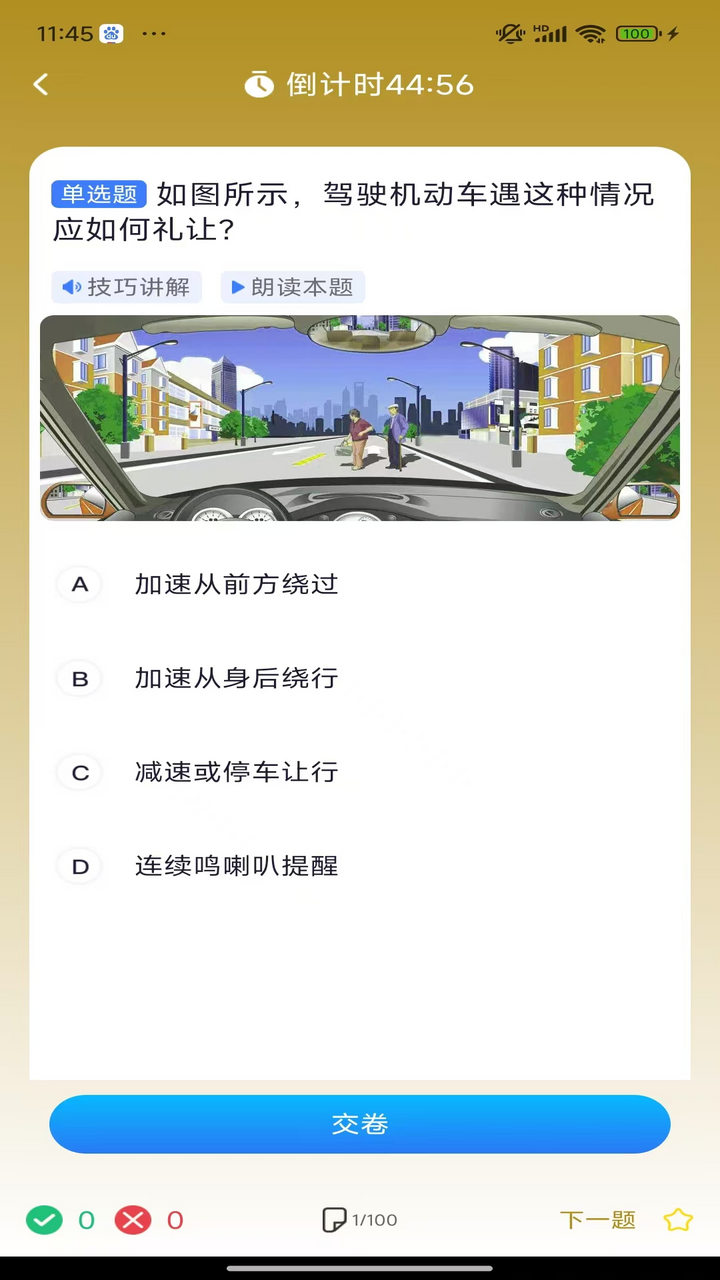Select answer option B 加速从身后绕行
This screenshot has width=720, height=1280.
coord(235,679)
